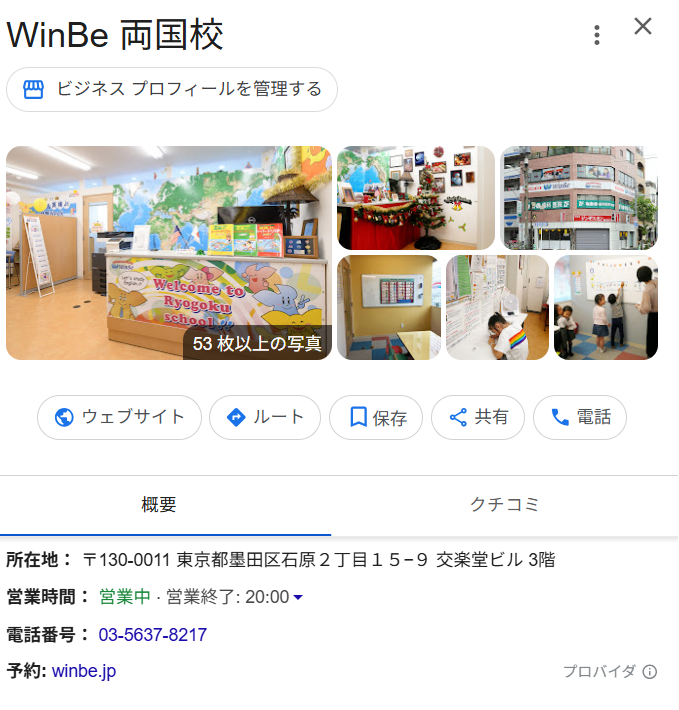Tap phone number 03-5637-8217 link
The image size is (679, 710).
pyautogui.click(x=152, y=635)
